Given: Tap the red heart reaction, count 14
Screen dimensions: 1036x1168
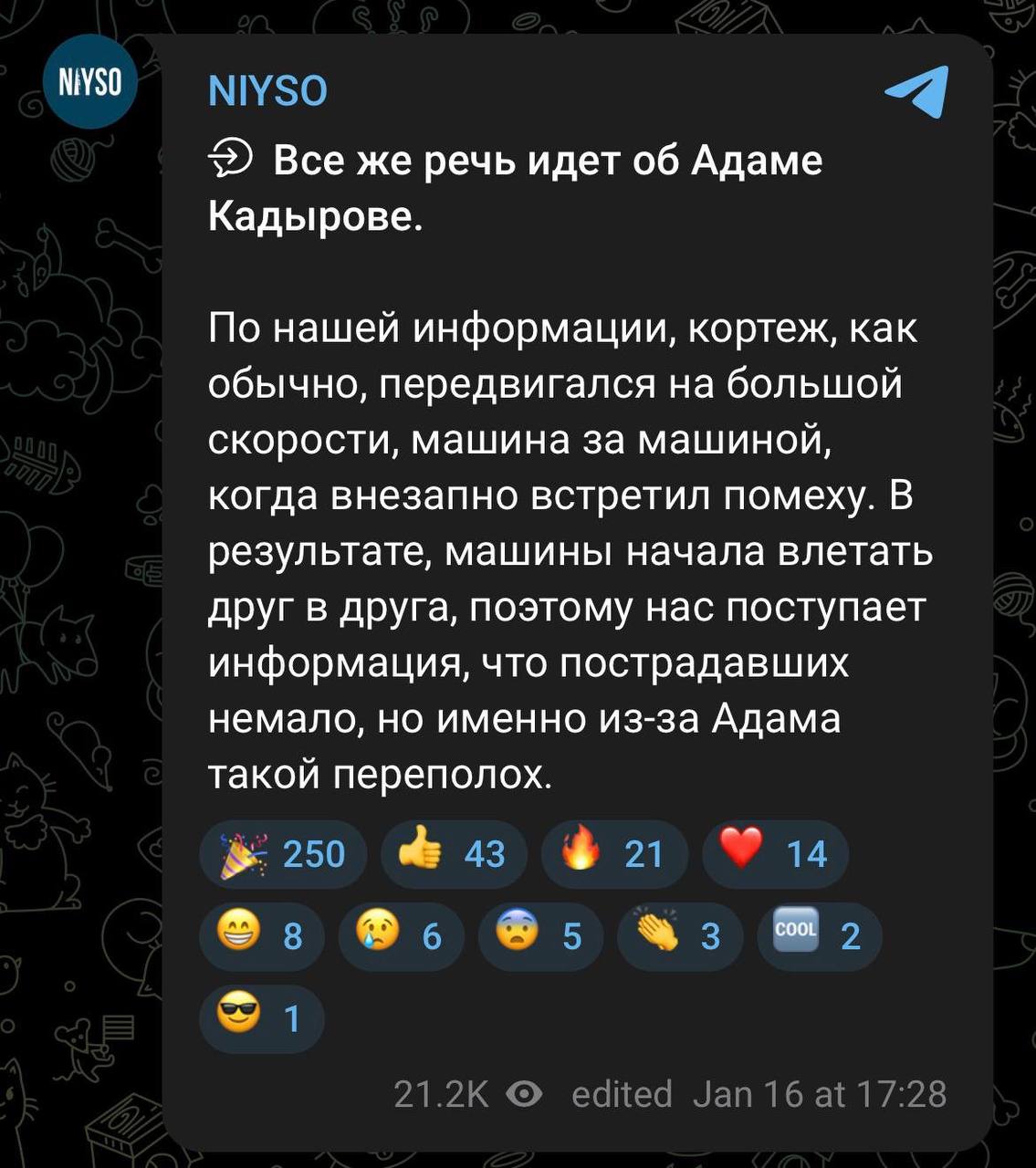Looking at the screenshot, I should [775, 854].
